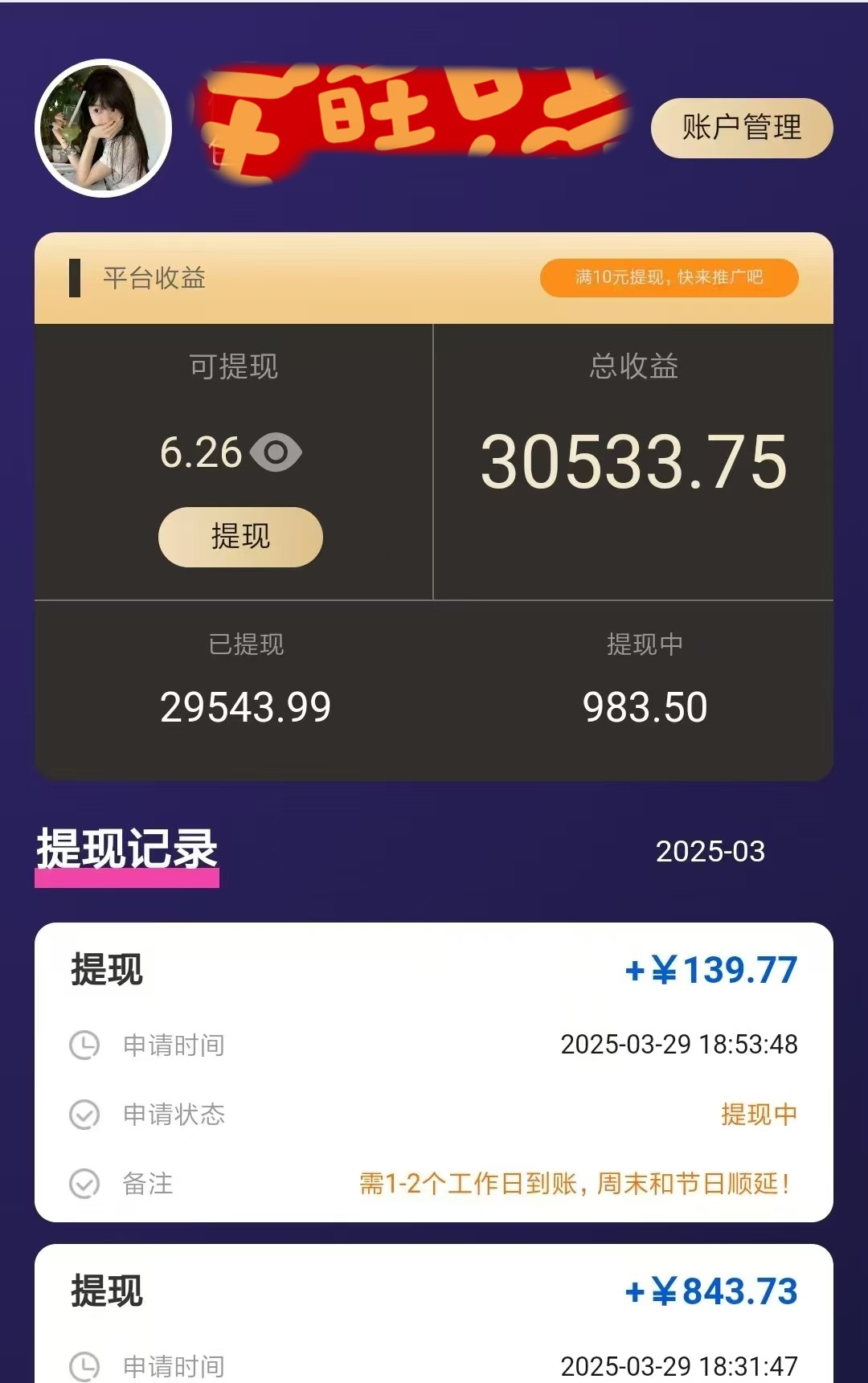868x1383 pixels.
Task: Tap the 提现 withdraw button
Action: [x=240, y=537]
